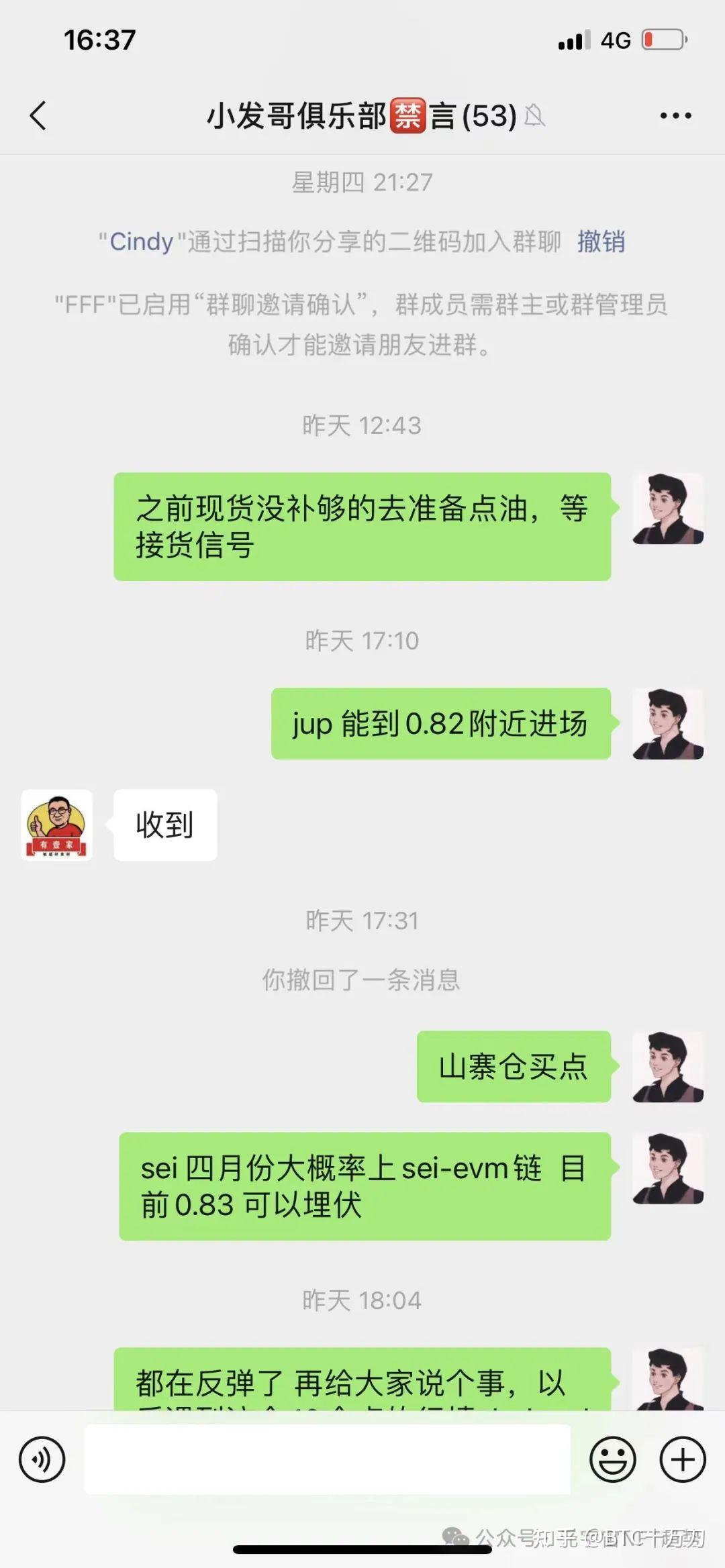This screenshot has width=725, height=1568.
Task: Tap the 有壹家 member avatar
Action: 56,825
